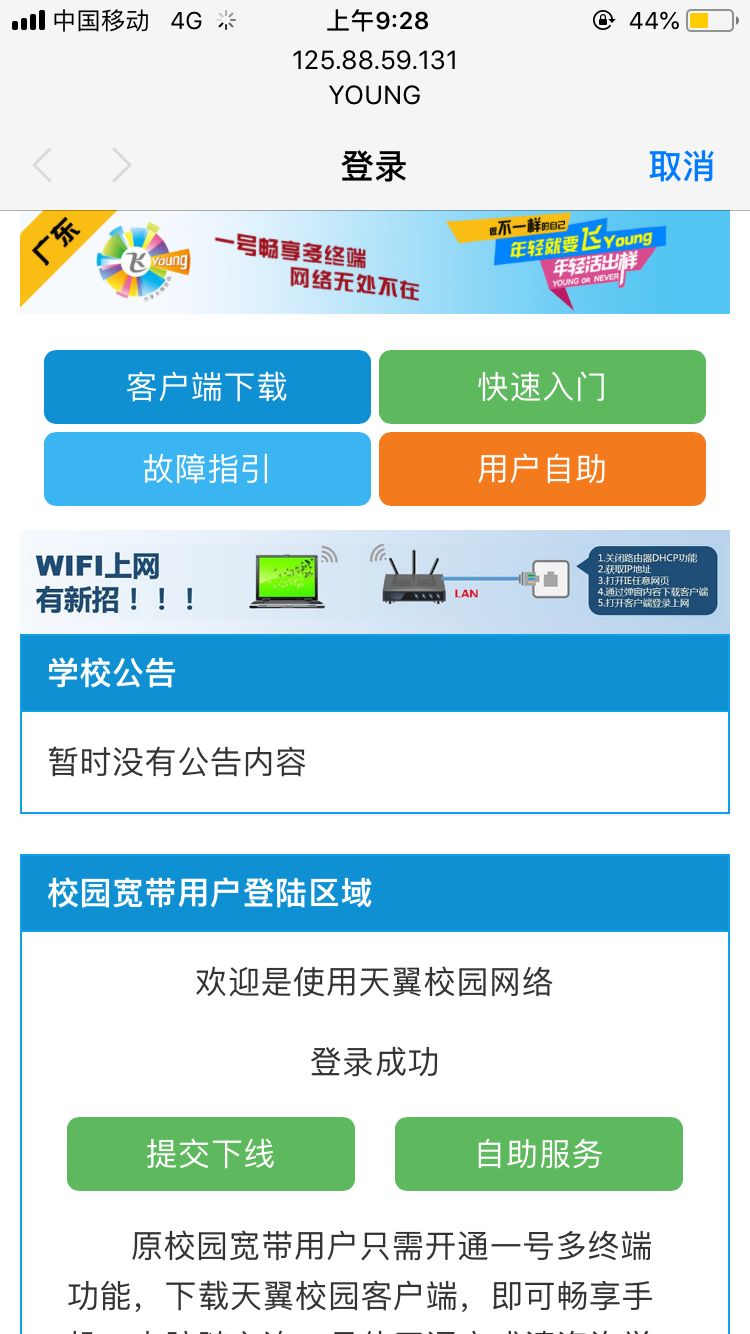Open 客户端下载 client download
Screen dimensions: 750x1334
[207, 387]
